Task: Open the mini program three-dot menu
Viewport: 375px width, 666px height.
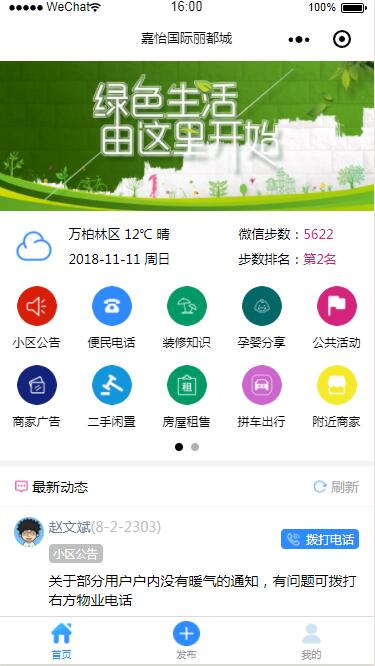Action: click(x=299, y=40)
